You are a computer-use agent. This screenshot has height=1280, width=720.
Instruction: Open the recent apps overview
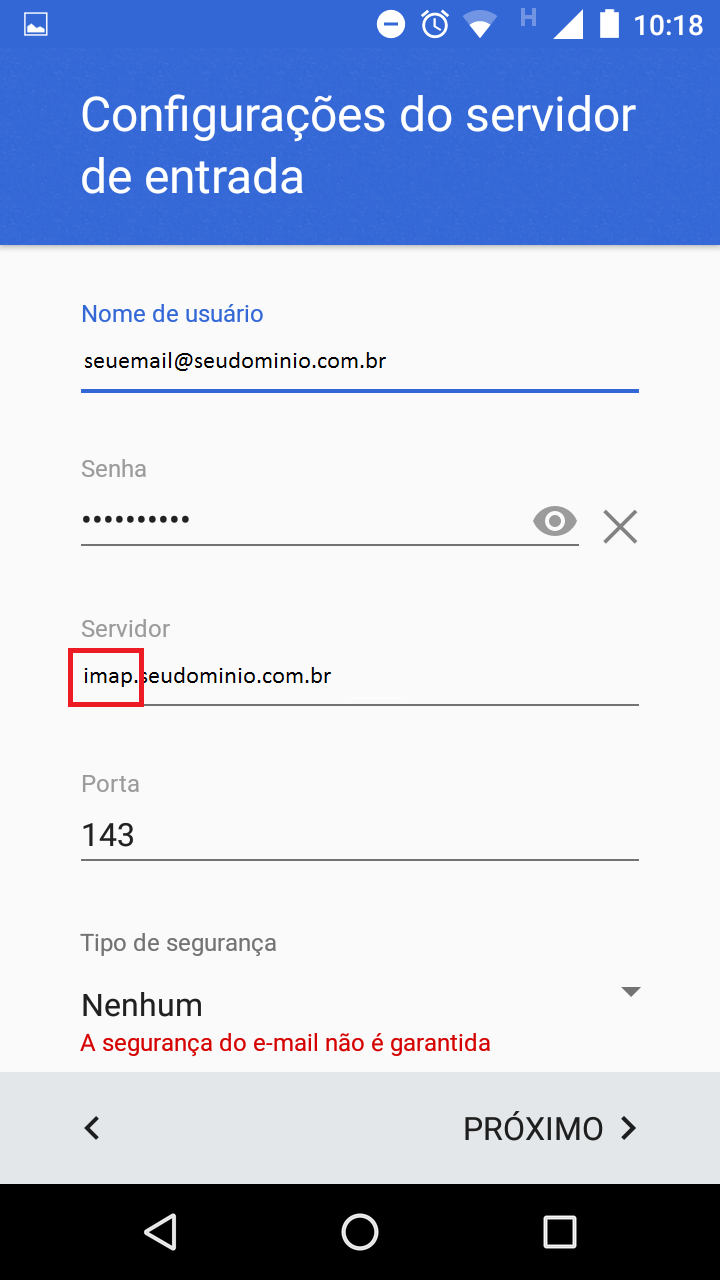click(x=560, y=1232)
